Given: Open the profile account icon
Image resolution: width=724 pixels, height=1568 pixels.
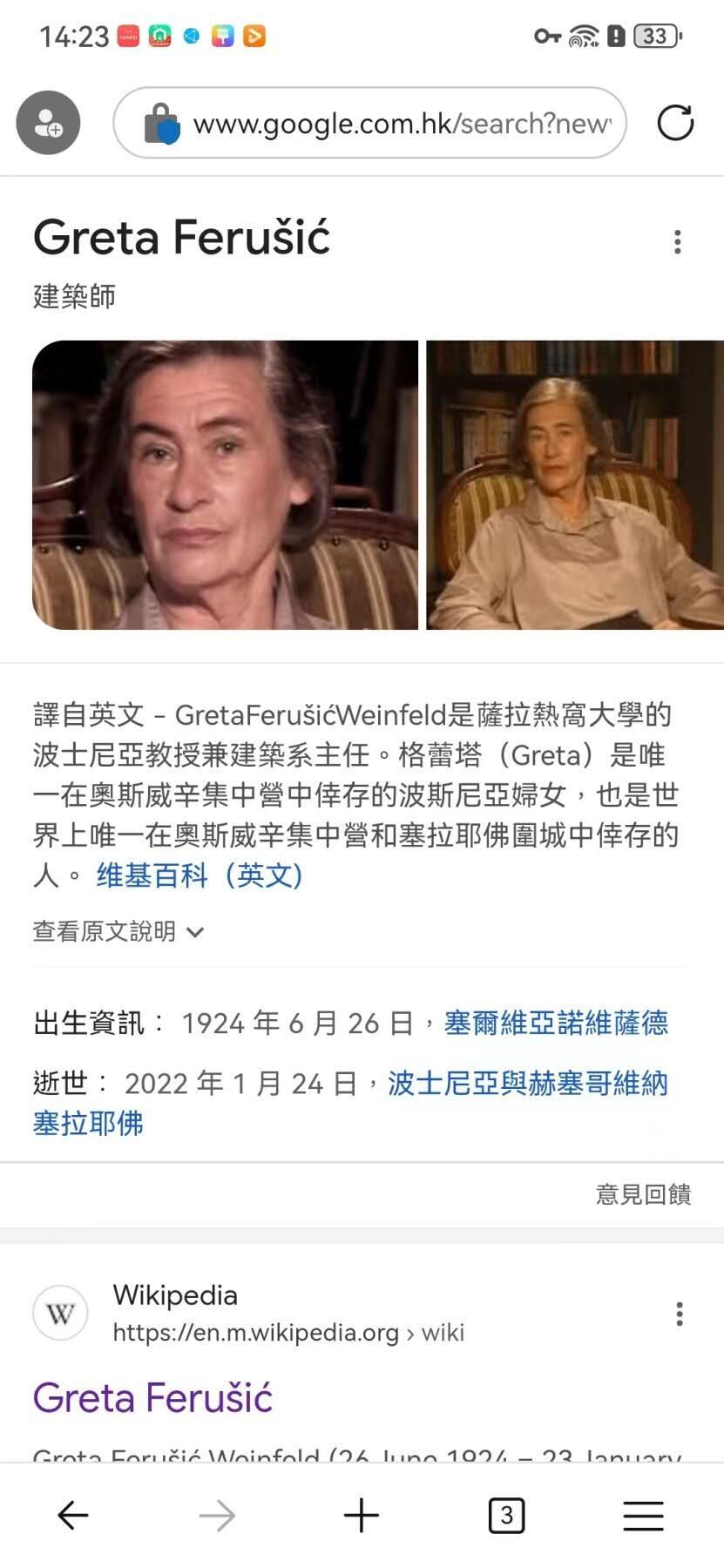Looking at the screenshot, I should tap(48, 123).
